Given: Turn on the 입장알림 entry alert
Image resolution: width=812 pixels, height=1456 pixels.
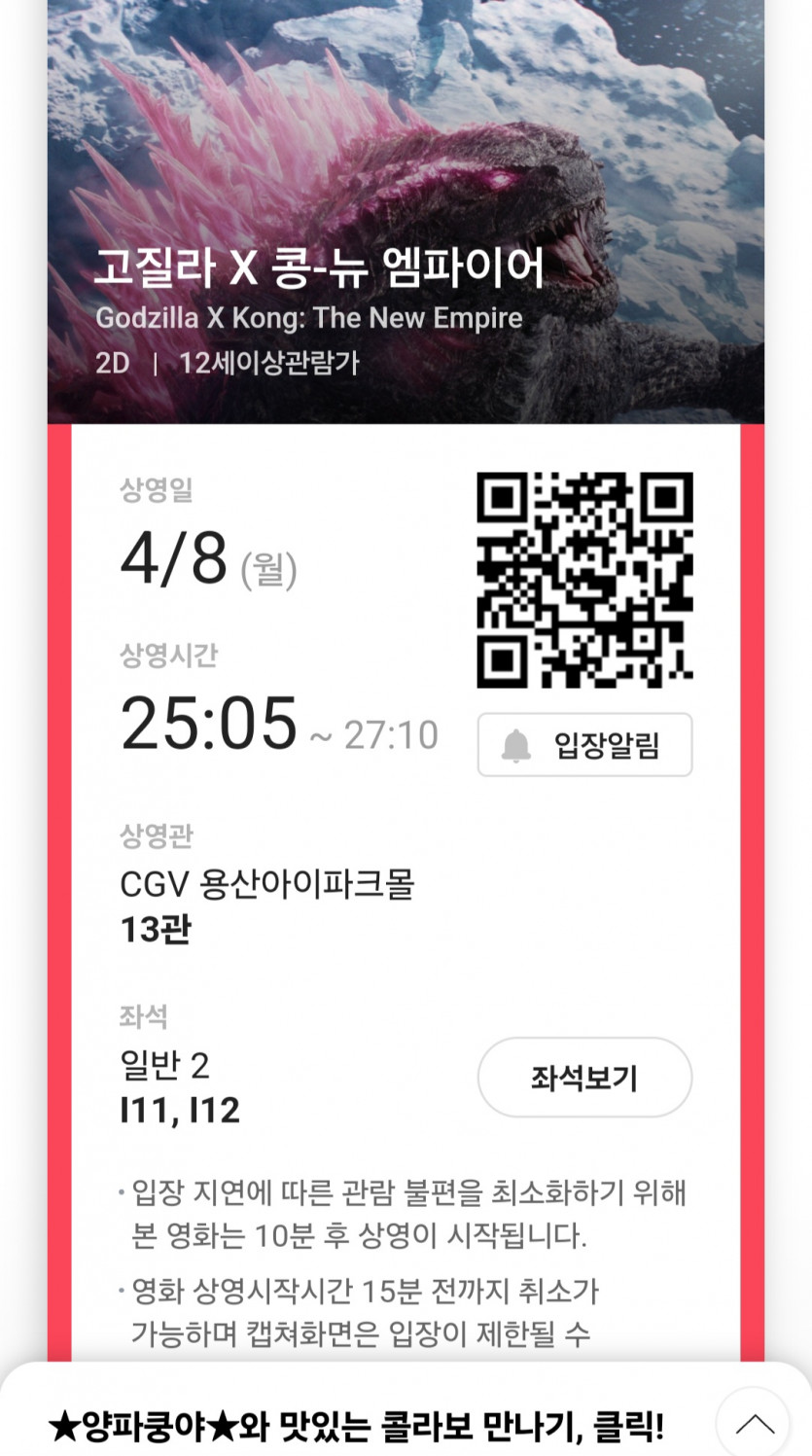Looking at the screenshot, I should [x=584, y=745].
